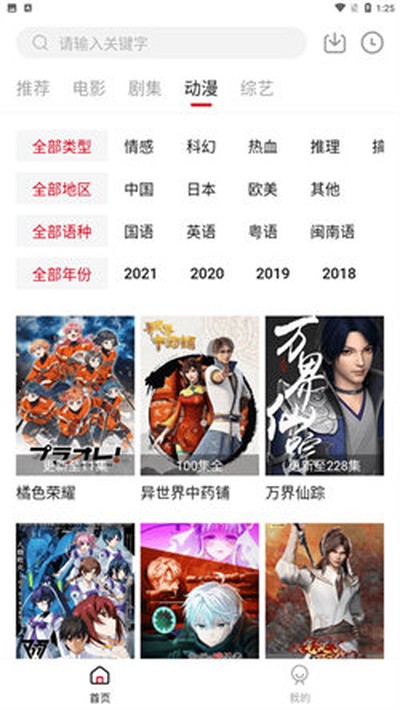Open the downloads icon
Viewport: 400px width, 710px height.
335,43
